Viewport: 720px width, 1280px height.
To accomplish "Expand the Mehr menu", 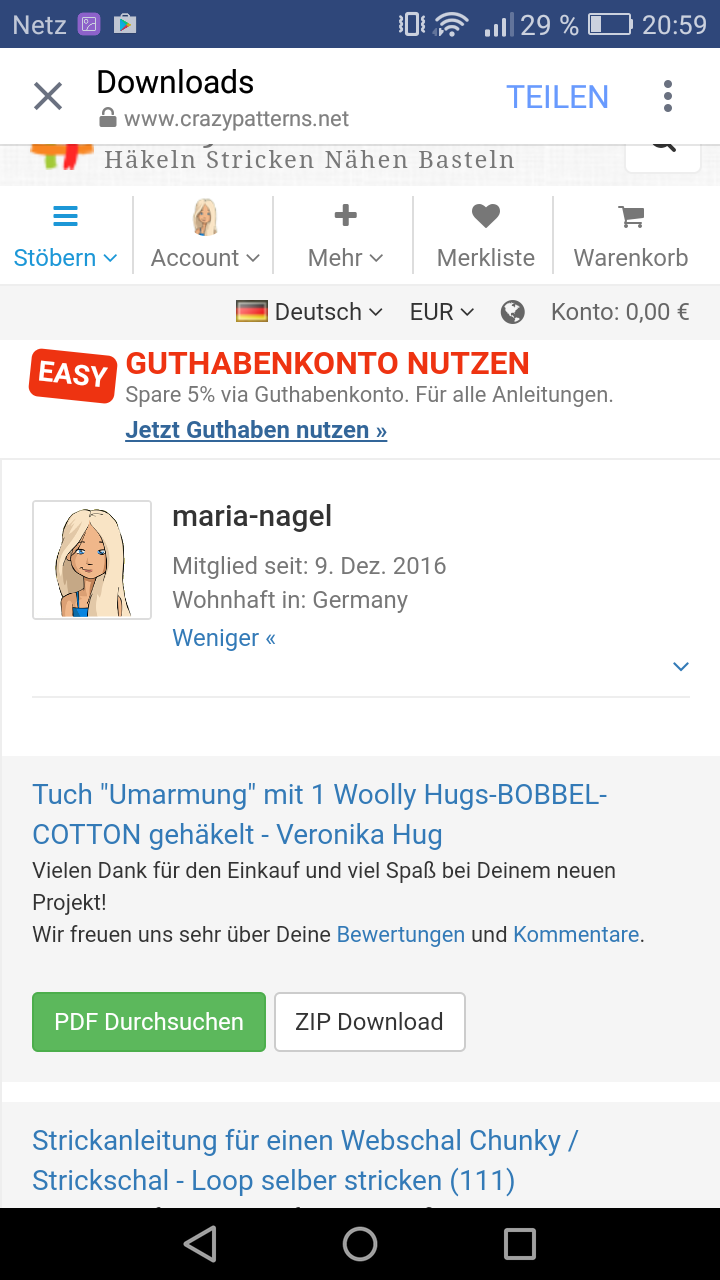I will (x=345, y=236).
